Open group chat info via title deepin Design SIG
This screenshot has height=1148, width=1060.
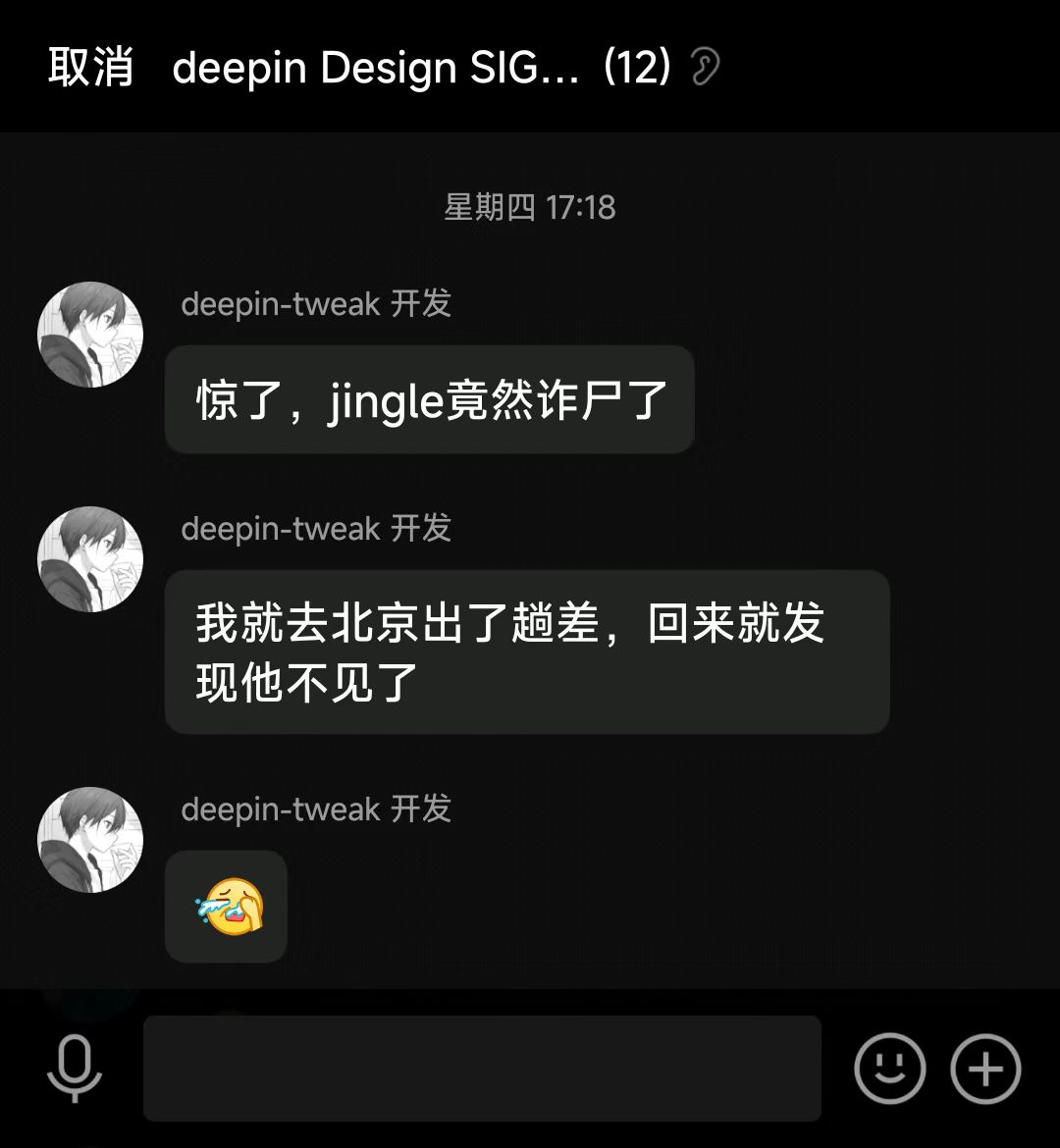pyautogui.click(x=378, y=65)
